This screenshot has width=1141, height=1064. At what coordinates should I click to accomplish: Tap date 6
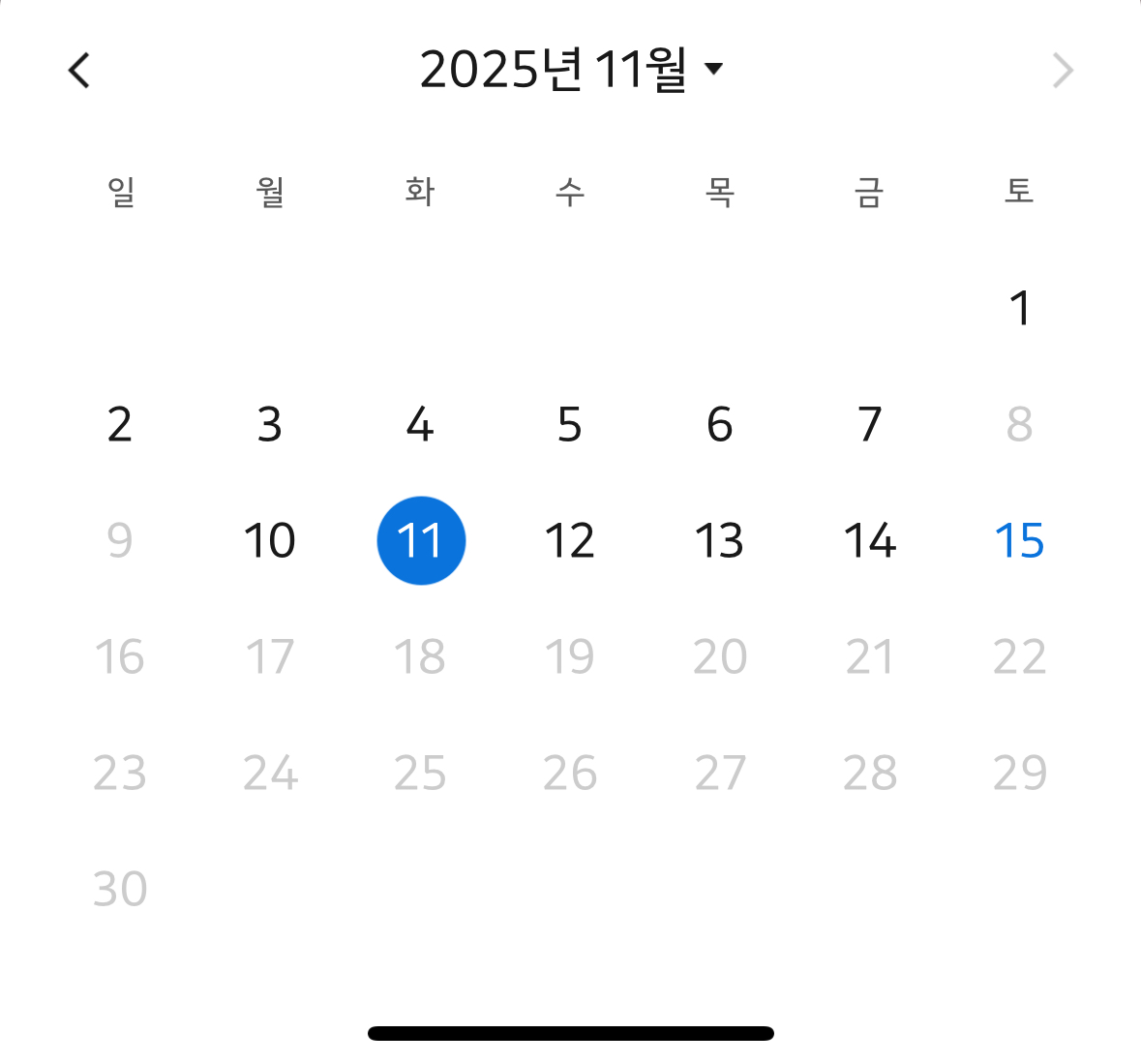pos(720,424)
